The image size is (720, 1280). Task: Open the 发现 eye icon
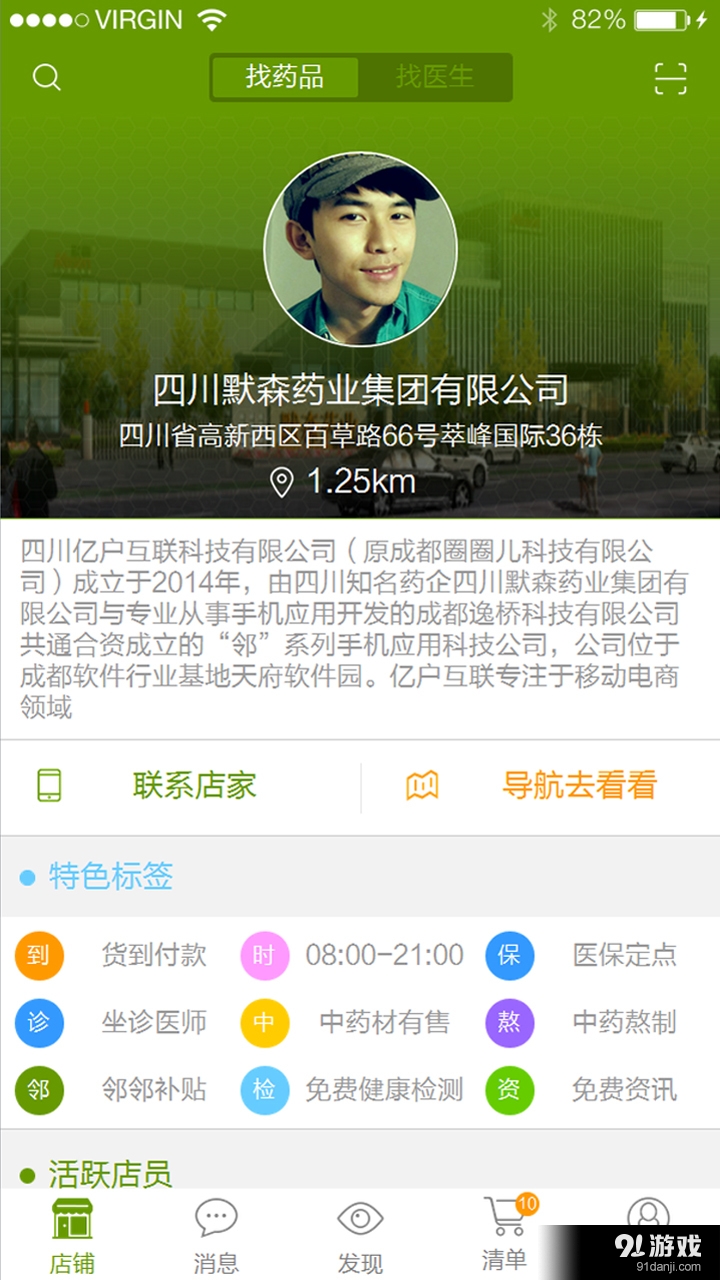[x=360, y=1218]
